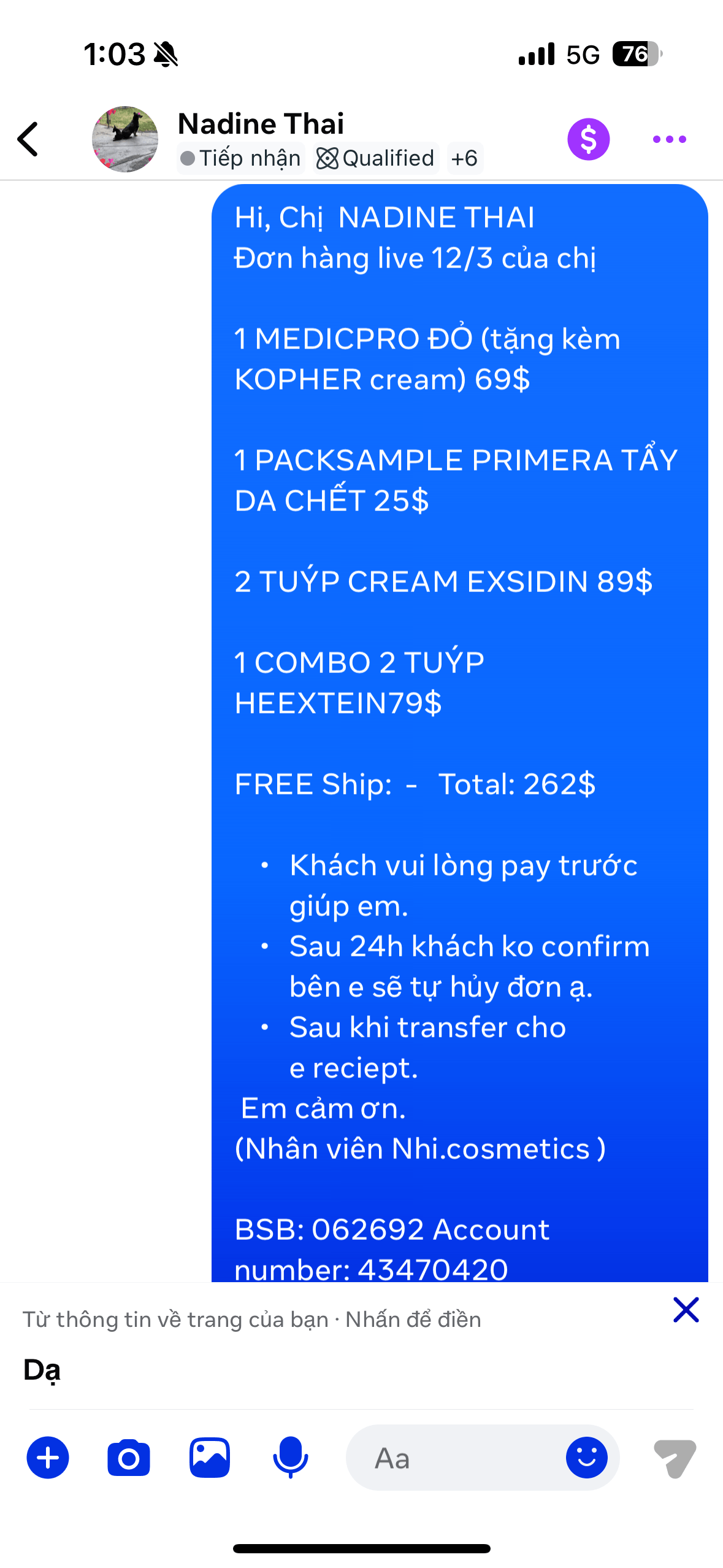
Task: Open Nadine Thai's profile picture
Action: coord(125,139)
